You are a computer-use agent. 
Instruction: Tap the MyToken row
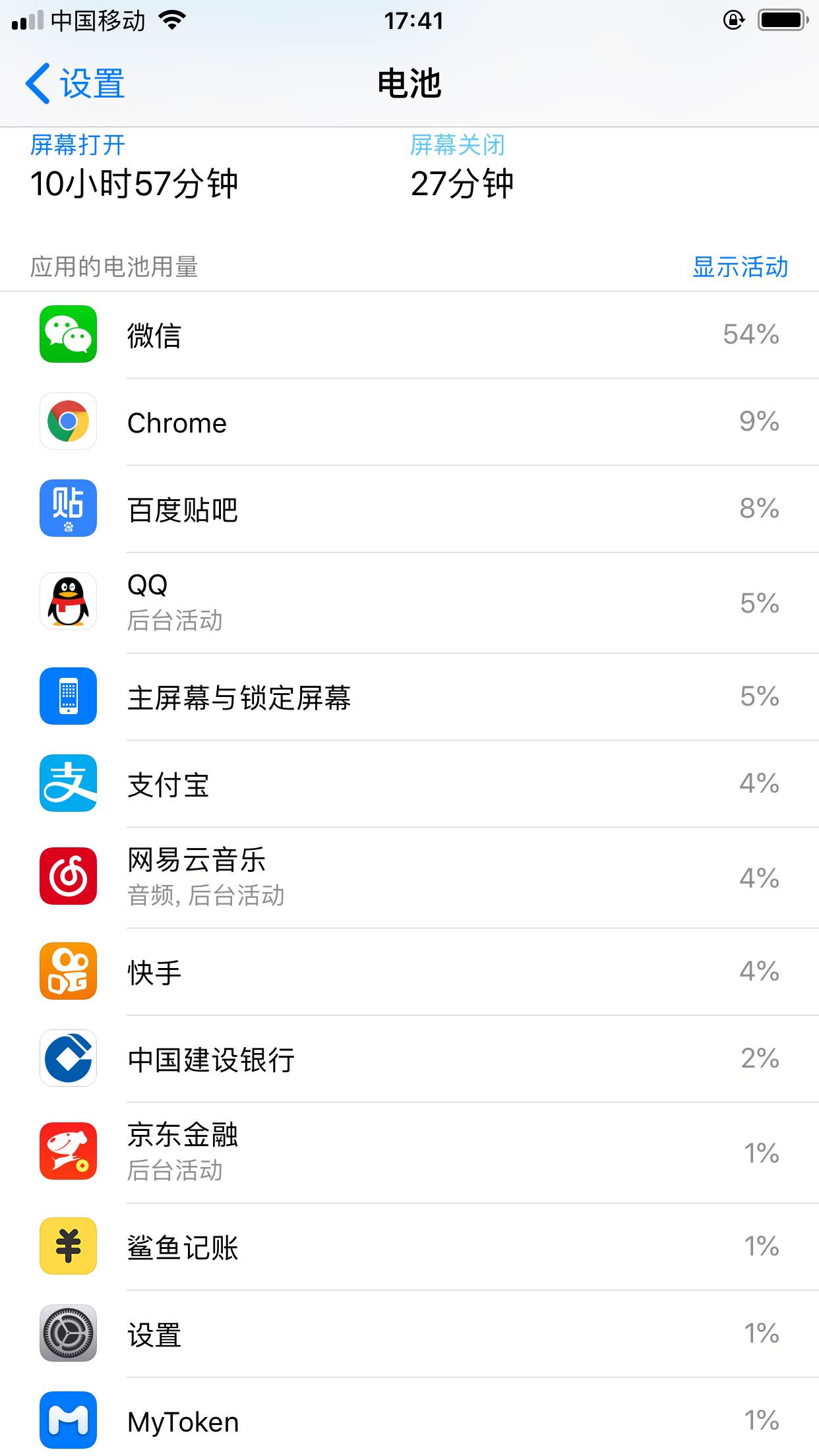point(409,1420)
